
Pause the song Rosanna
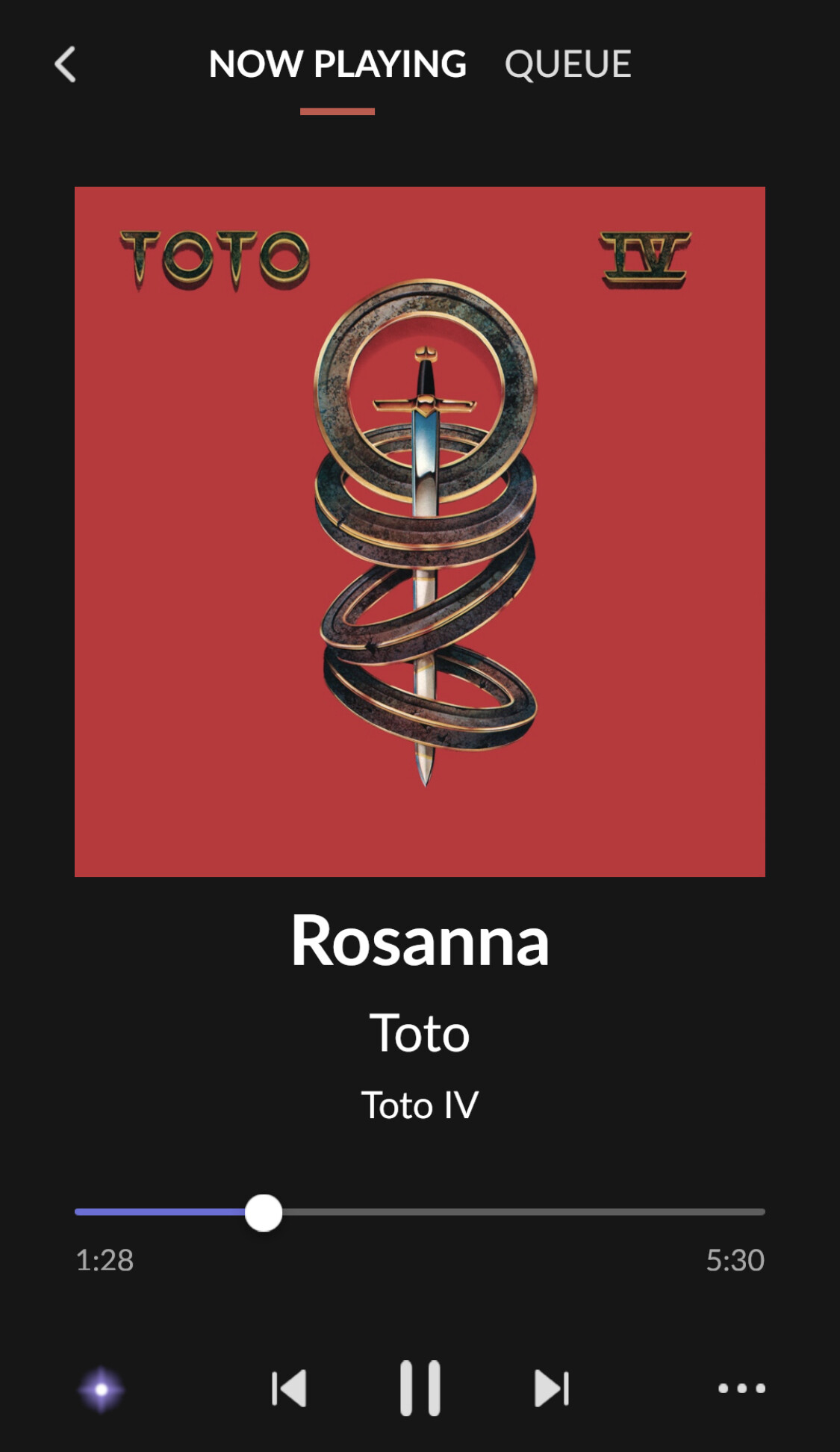coord(420,1388)
